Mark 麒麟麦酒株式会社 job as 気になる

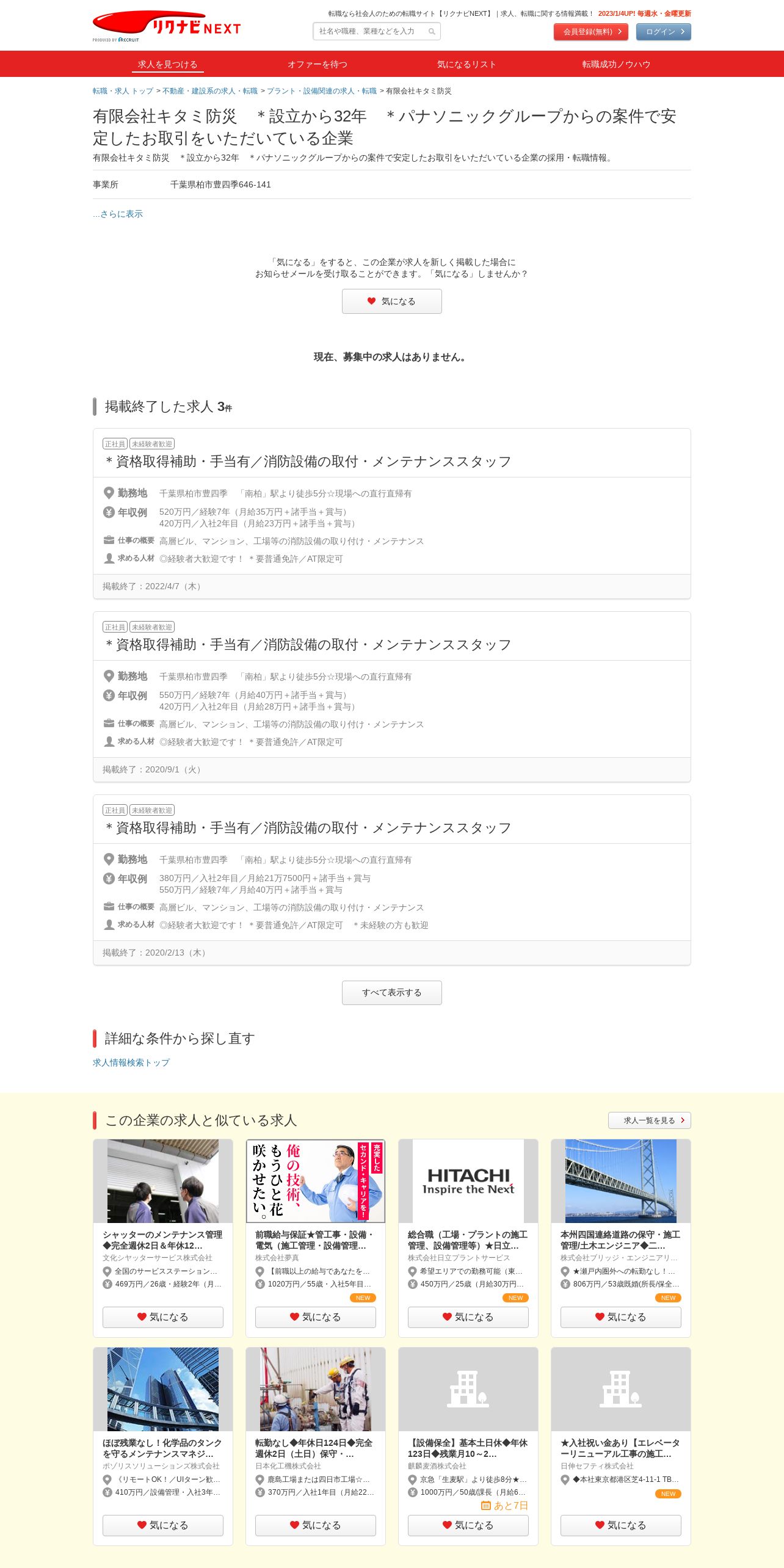[x=468, y=1525]
